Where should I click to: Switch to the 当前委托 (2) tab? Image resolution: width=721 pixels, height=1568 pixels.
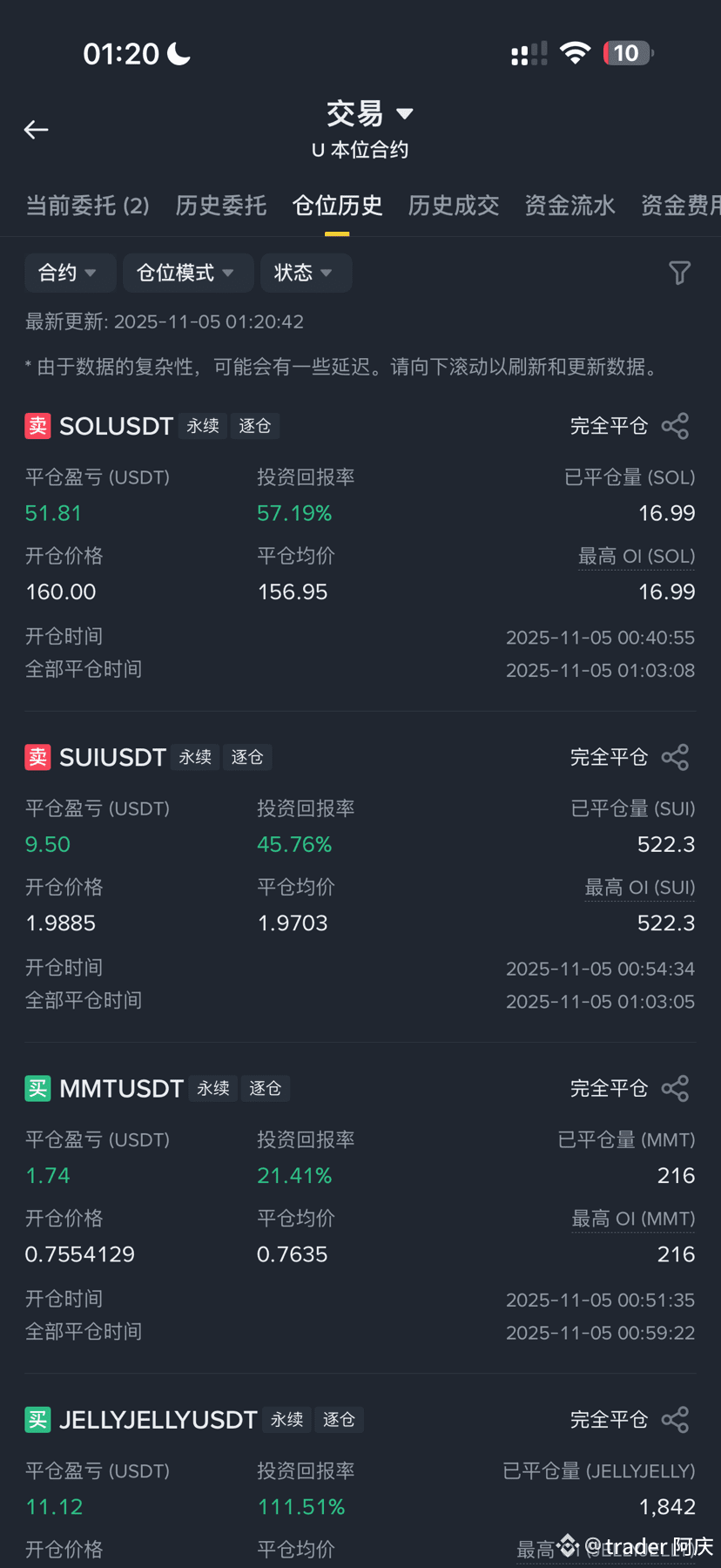point(88,206)
